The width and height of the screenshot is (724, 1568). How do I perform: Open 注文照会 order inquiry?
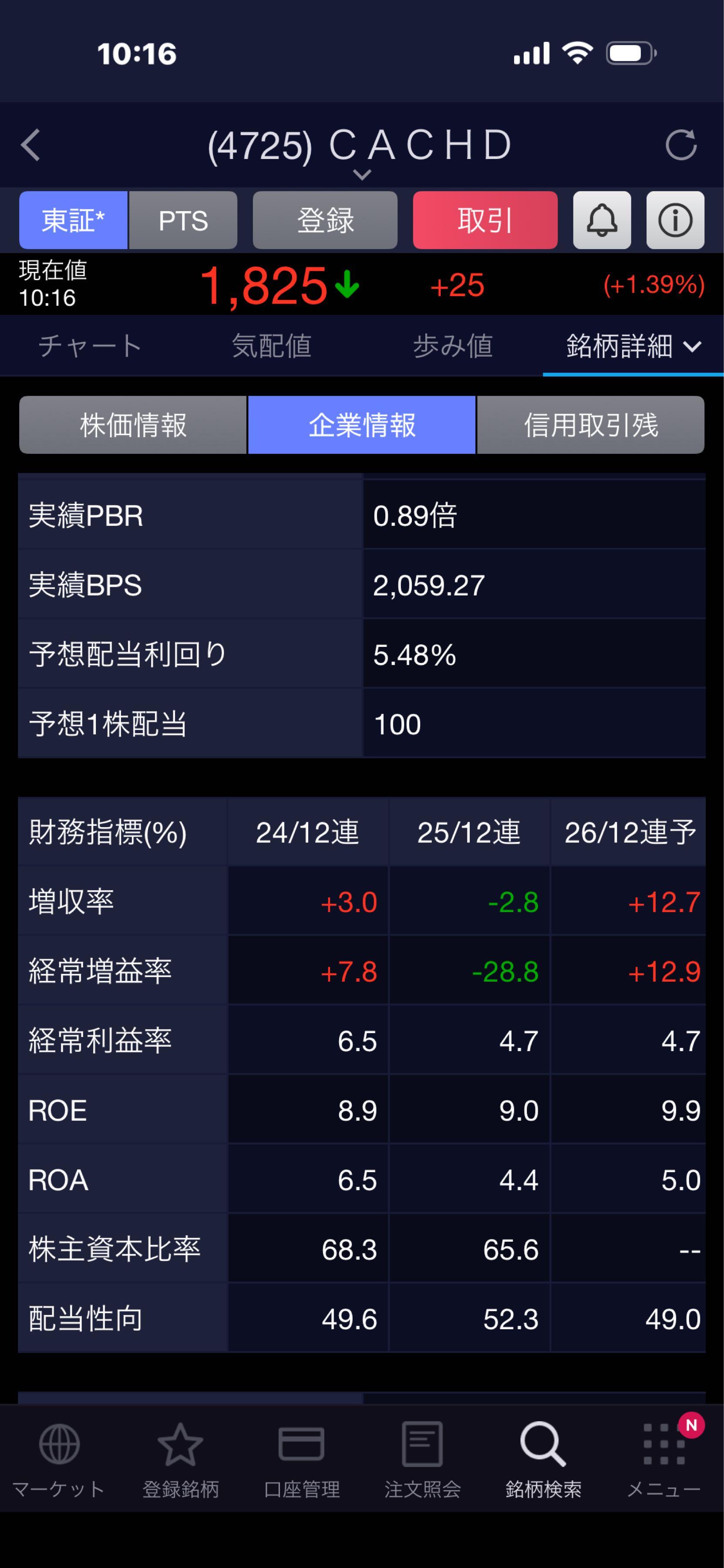(x=422, y=1460)
